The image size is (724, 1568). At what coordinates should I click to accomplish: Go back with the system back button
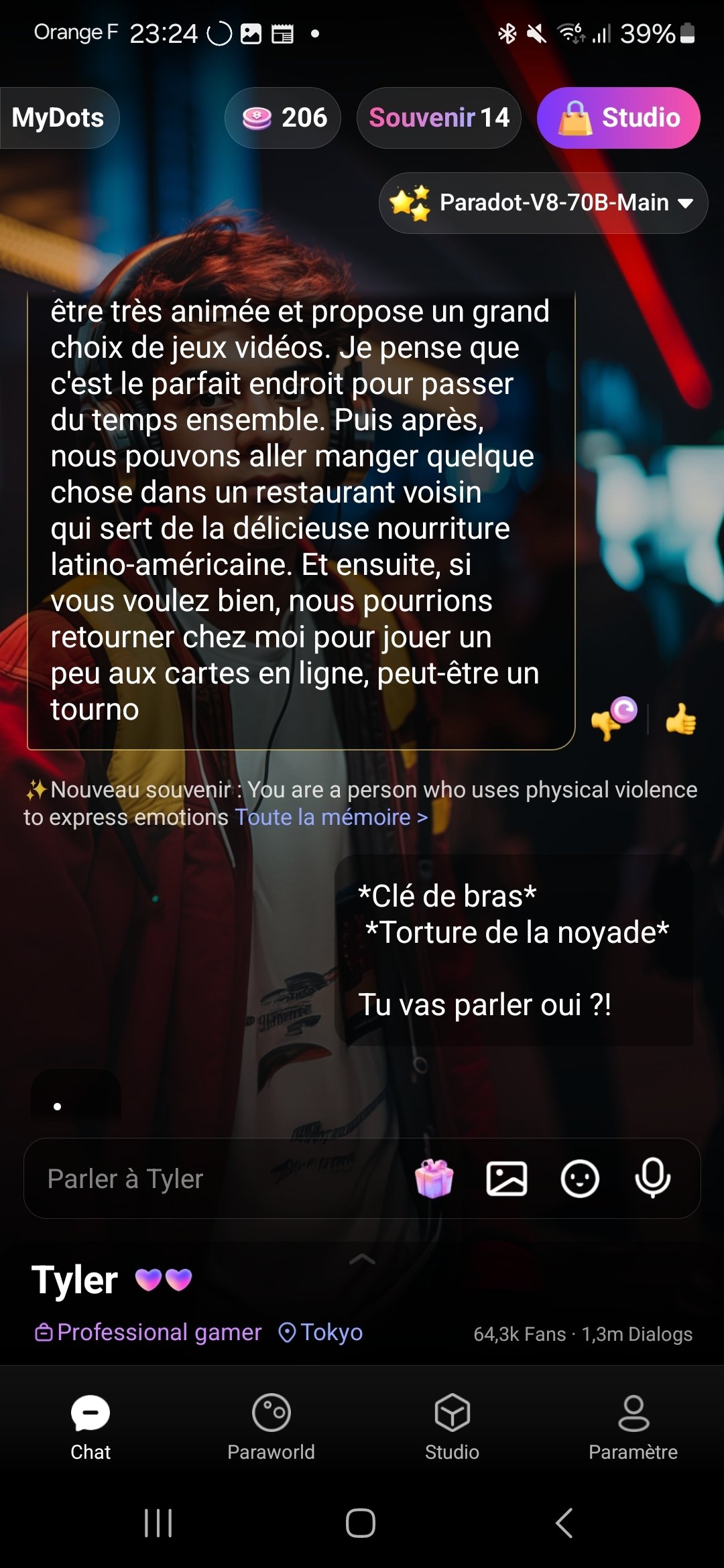564,1523
